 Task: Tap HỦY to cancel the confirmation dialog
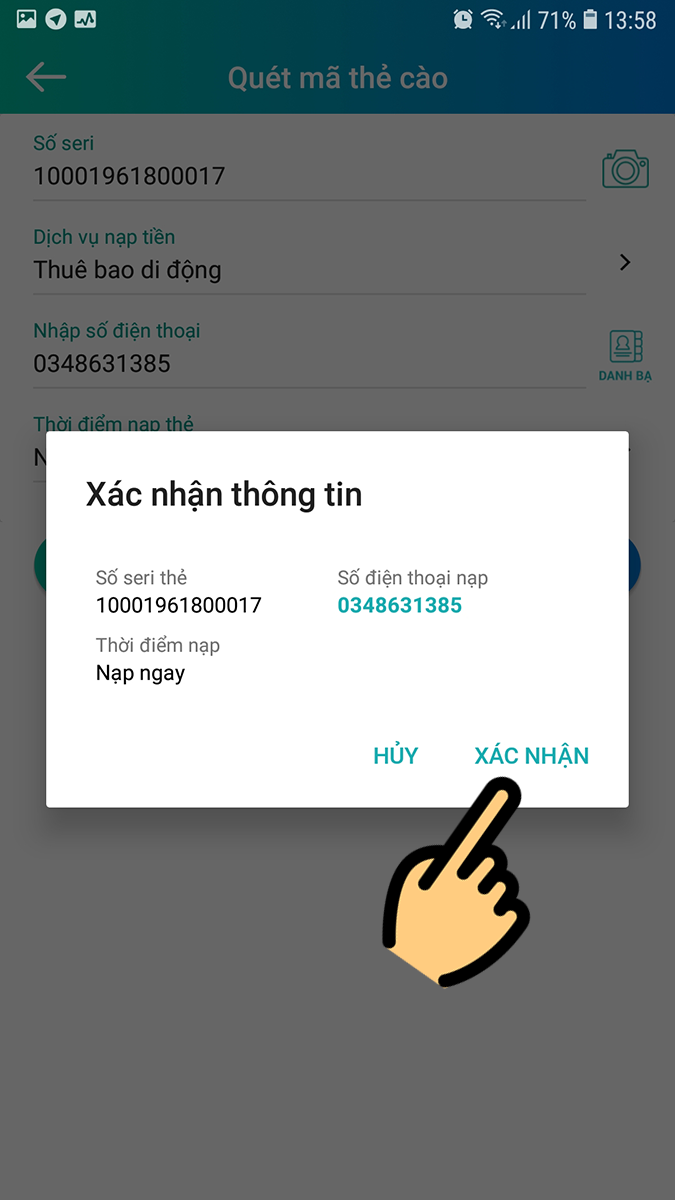click(395, 756)
